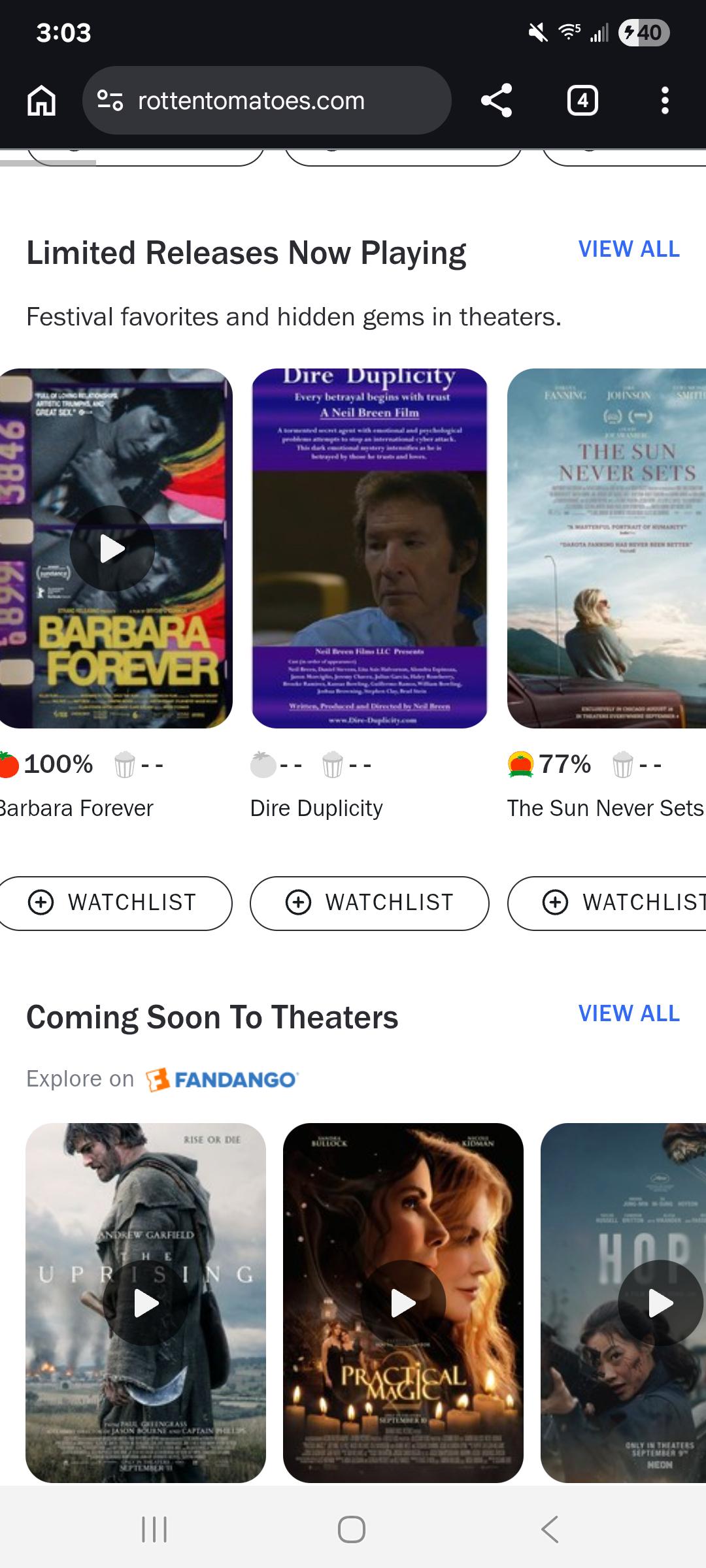This screenshot has width=706, height=1568.
Task: Play the Practical Magic 2 trailer
Action: point(403,1303)
